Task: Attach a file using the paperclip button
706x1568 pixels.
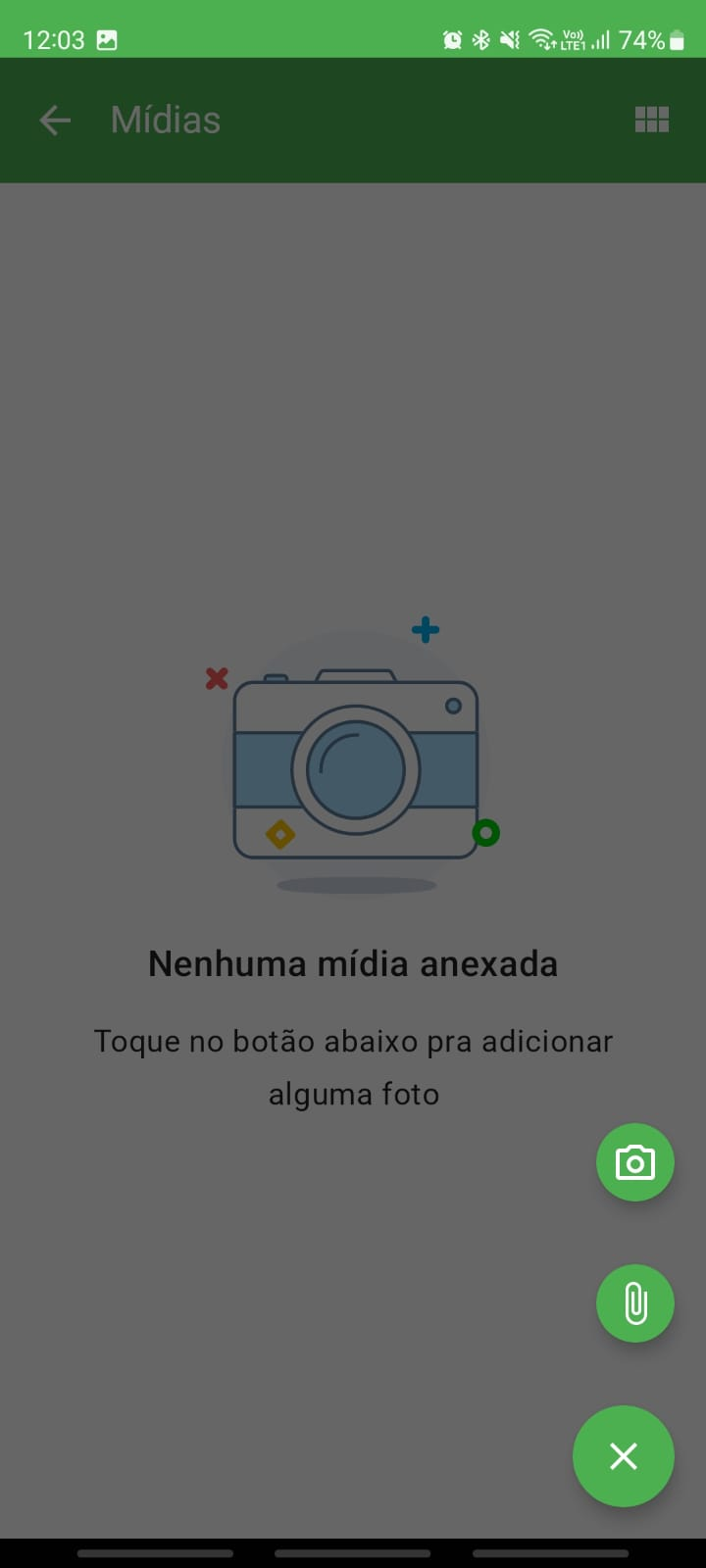Action: pos(635,1303)
